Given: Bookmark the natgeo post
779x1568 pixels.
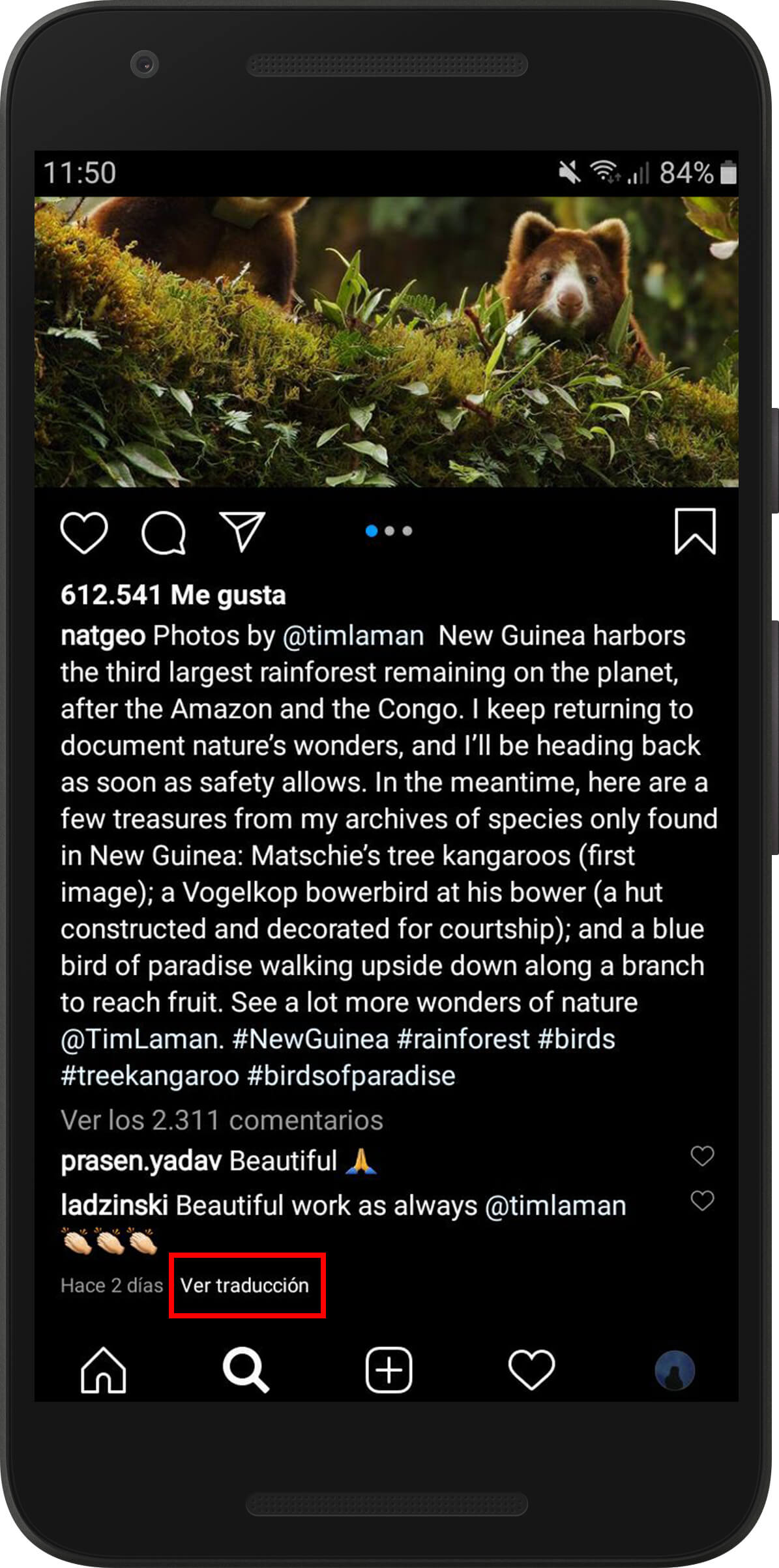Looking at the screenshot, I should pyautogui.click(x=695, y=531).
